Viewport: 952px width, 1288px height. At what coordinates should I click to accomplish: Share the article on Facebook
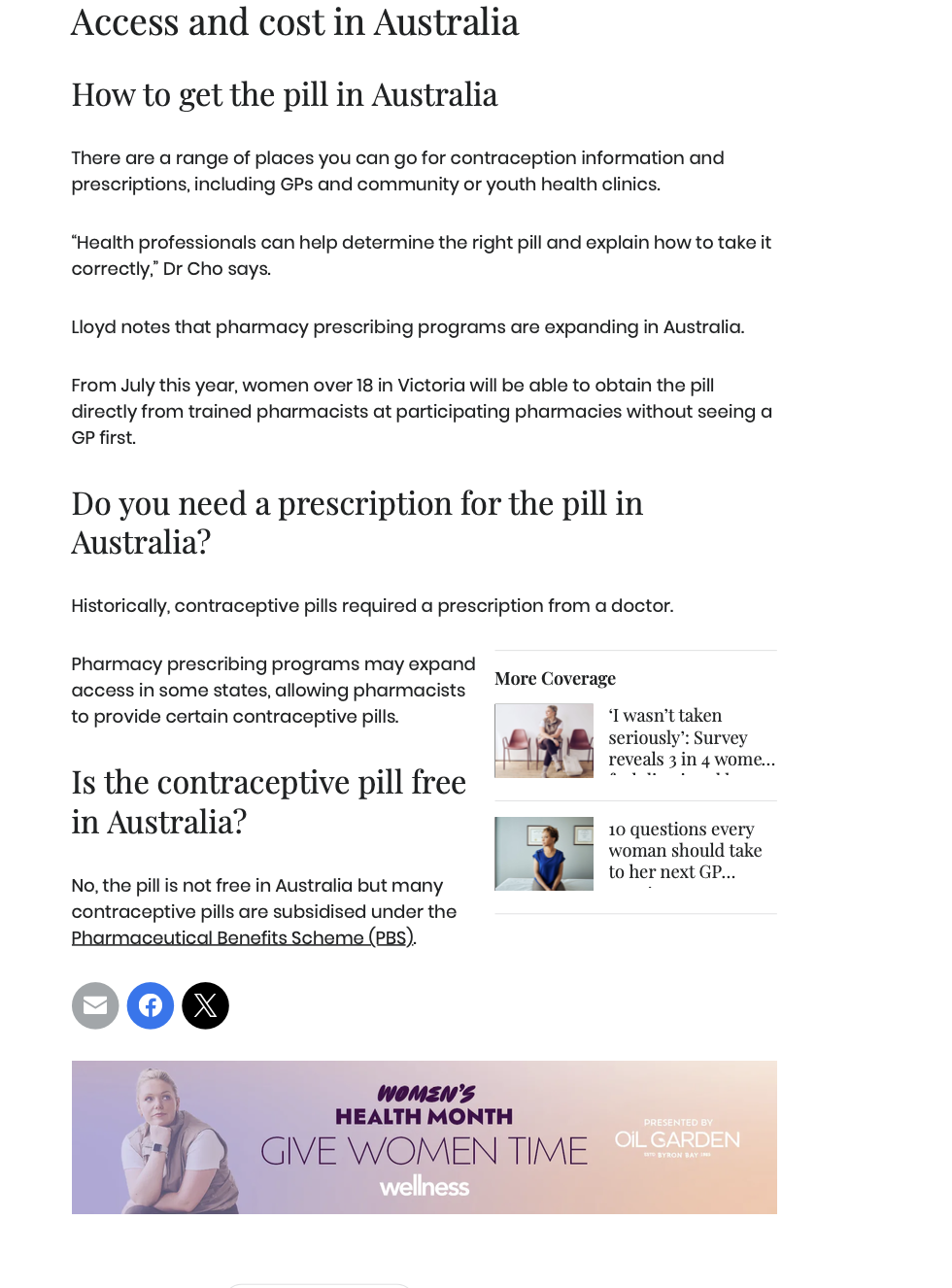click(151, 1005)
